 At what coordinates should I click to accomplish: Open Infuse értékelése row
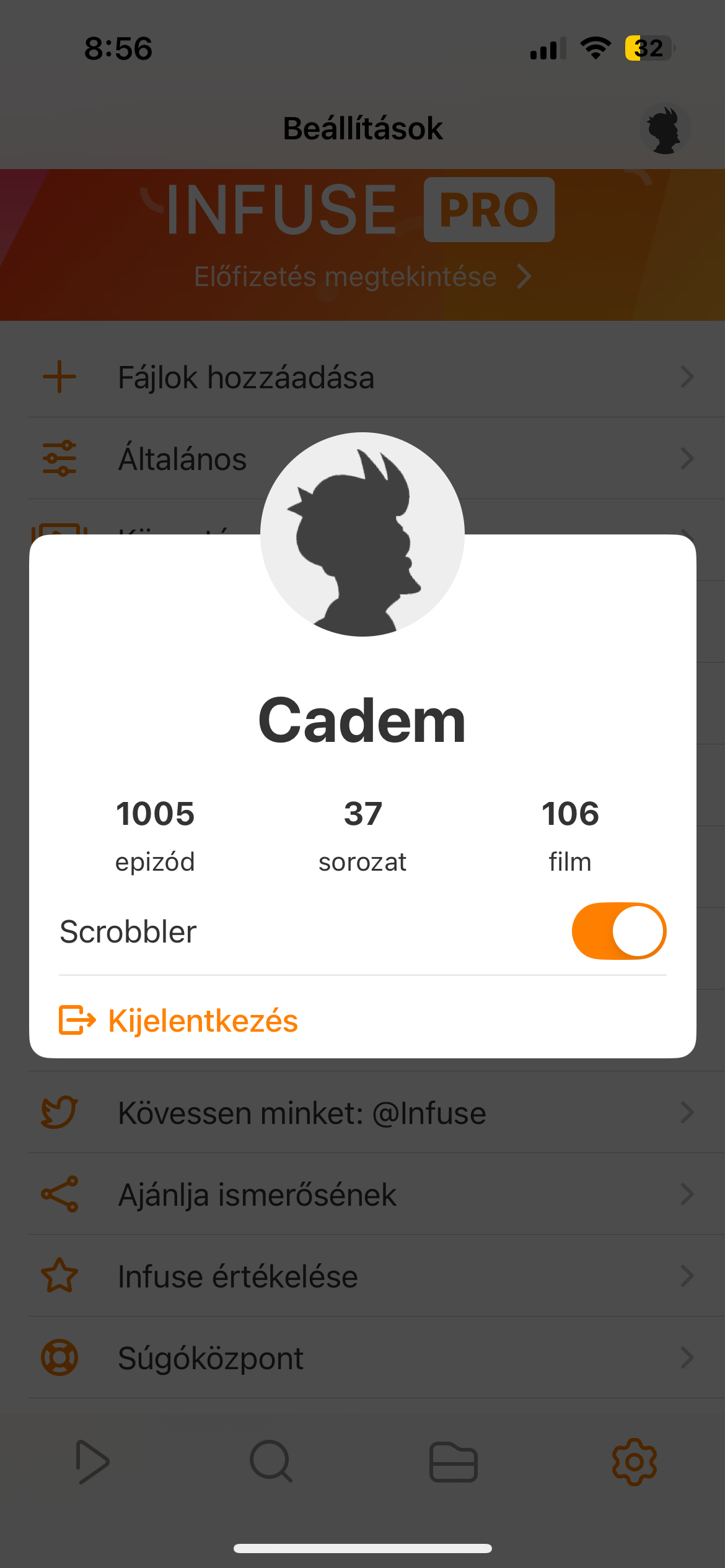pos(362,1276)
